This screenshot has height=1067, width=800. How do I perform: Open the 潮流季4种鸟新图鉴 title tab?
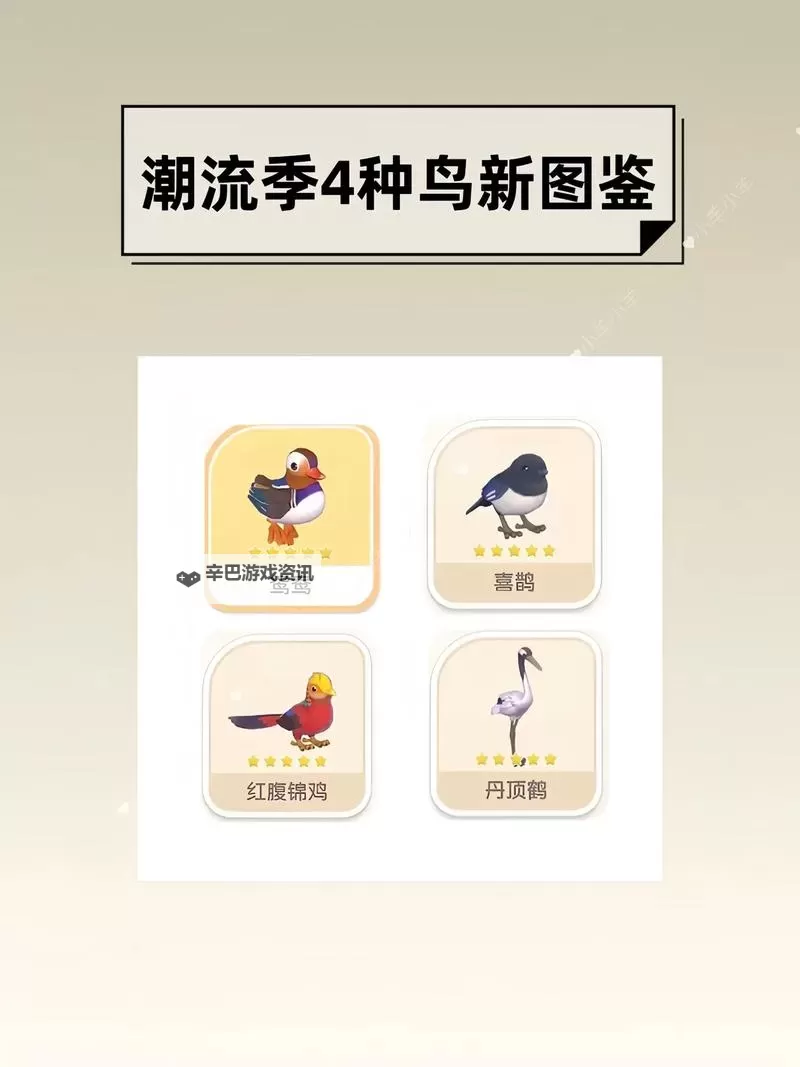[x=400, y=182]
